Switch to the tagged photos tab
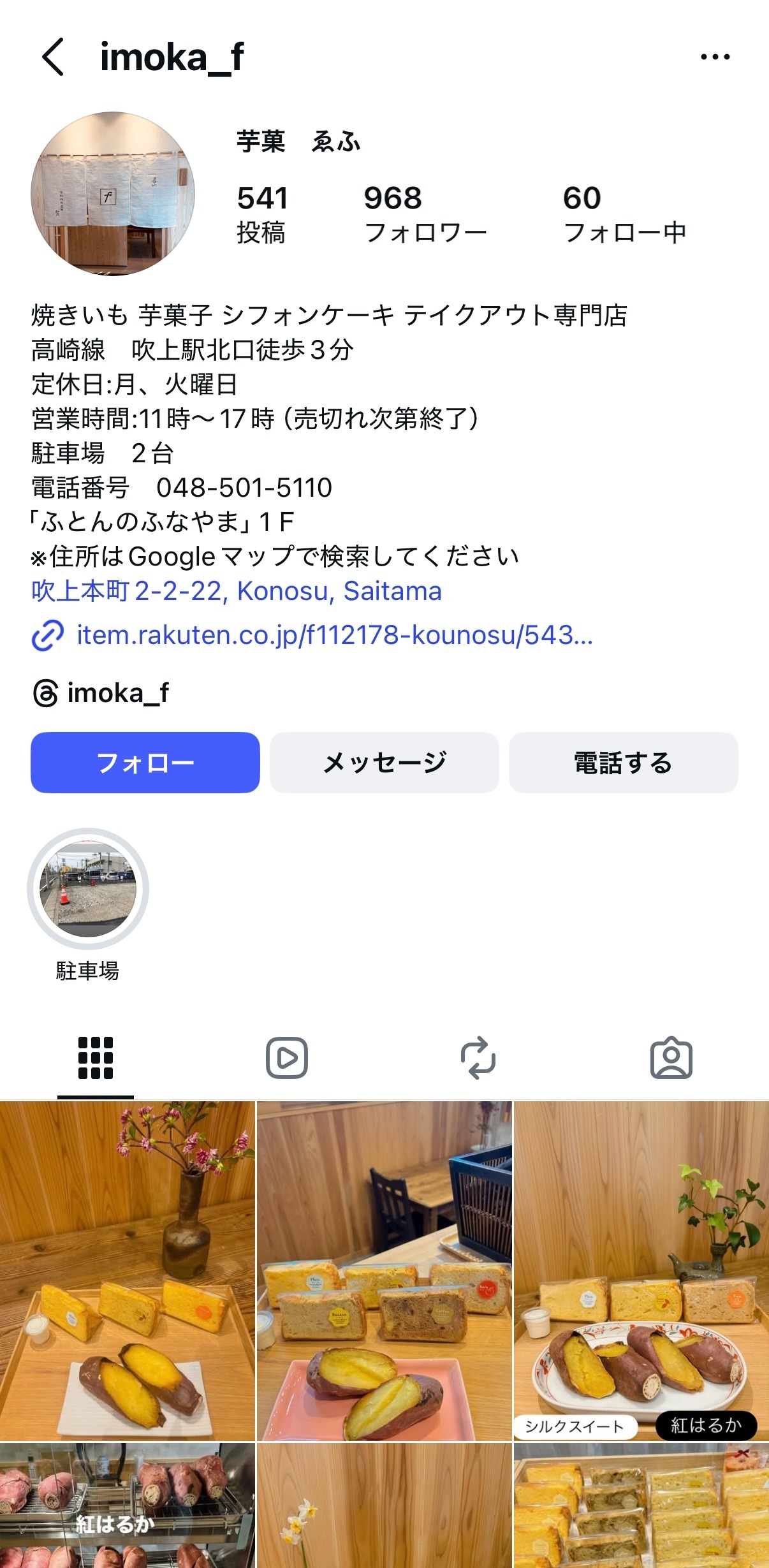This screenshot has width=769, height=1568. pyautogui.click(x=671, y=1058)
